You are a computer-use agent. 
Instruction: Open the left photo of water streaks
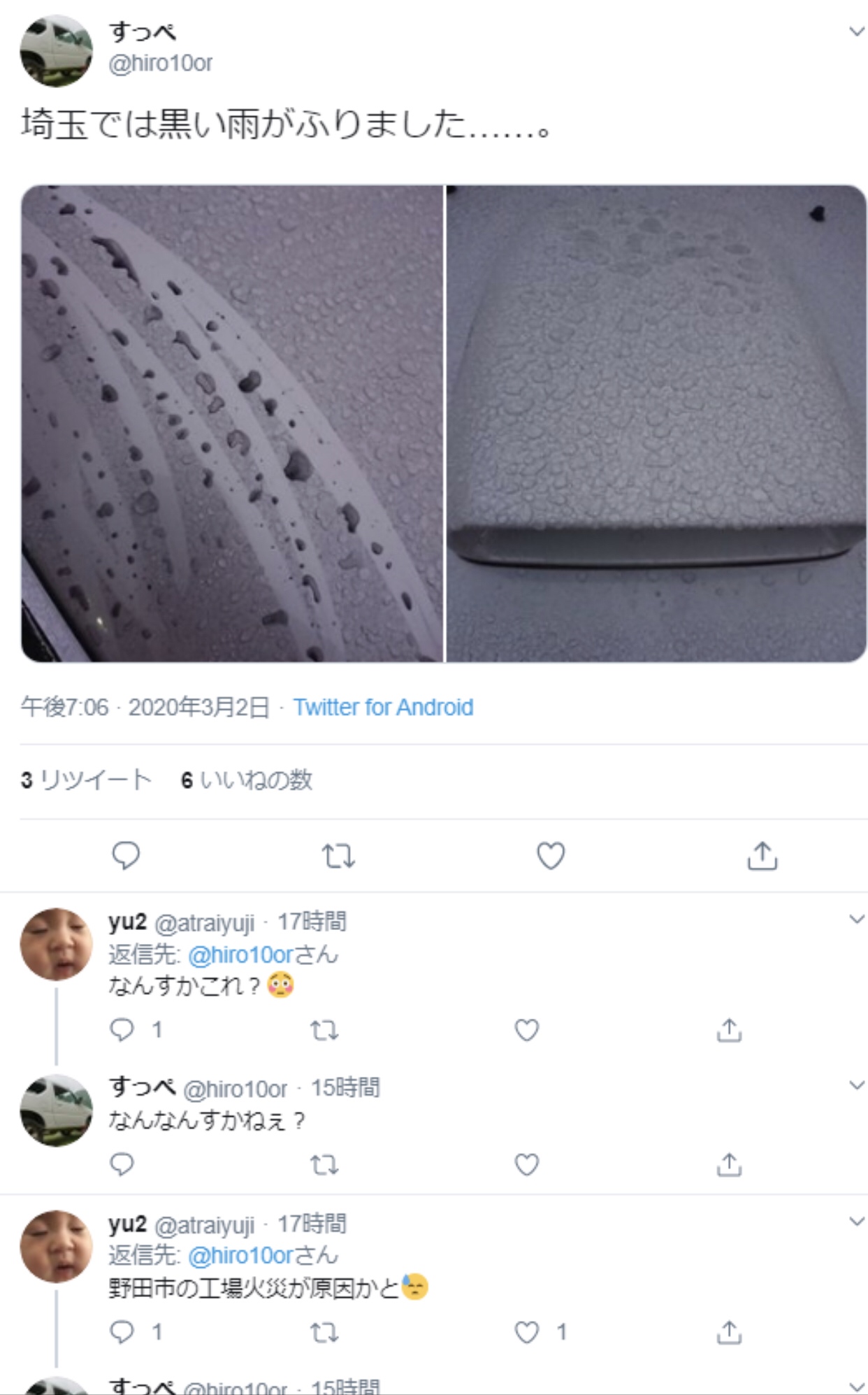click(232, 423)
